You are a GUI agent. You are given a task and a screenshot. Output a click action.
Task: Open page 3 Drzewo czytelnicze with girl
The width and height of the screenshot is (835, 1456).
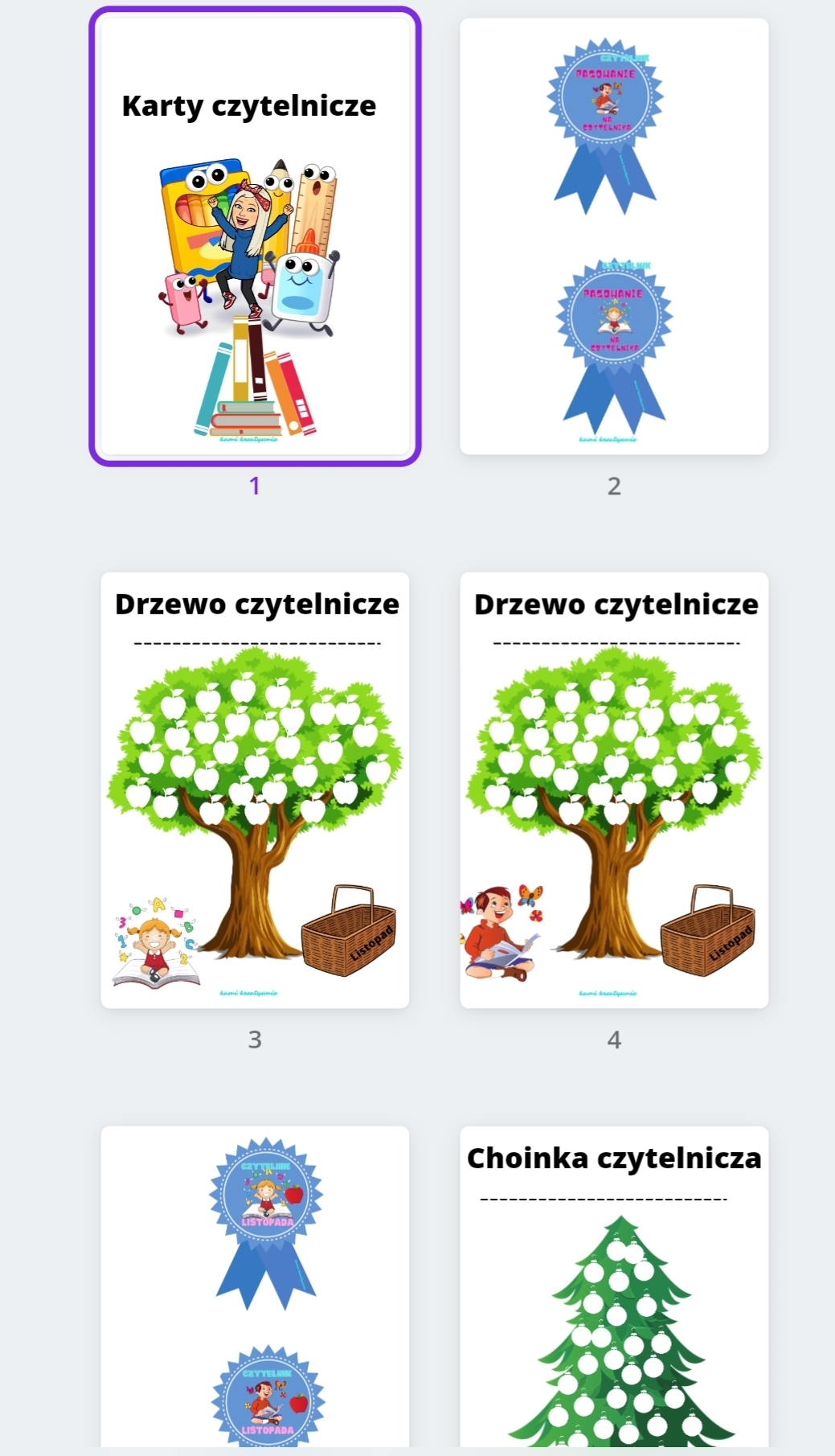[255, 790]
